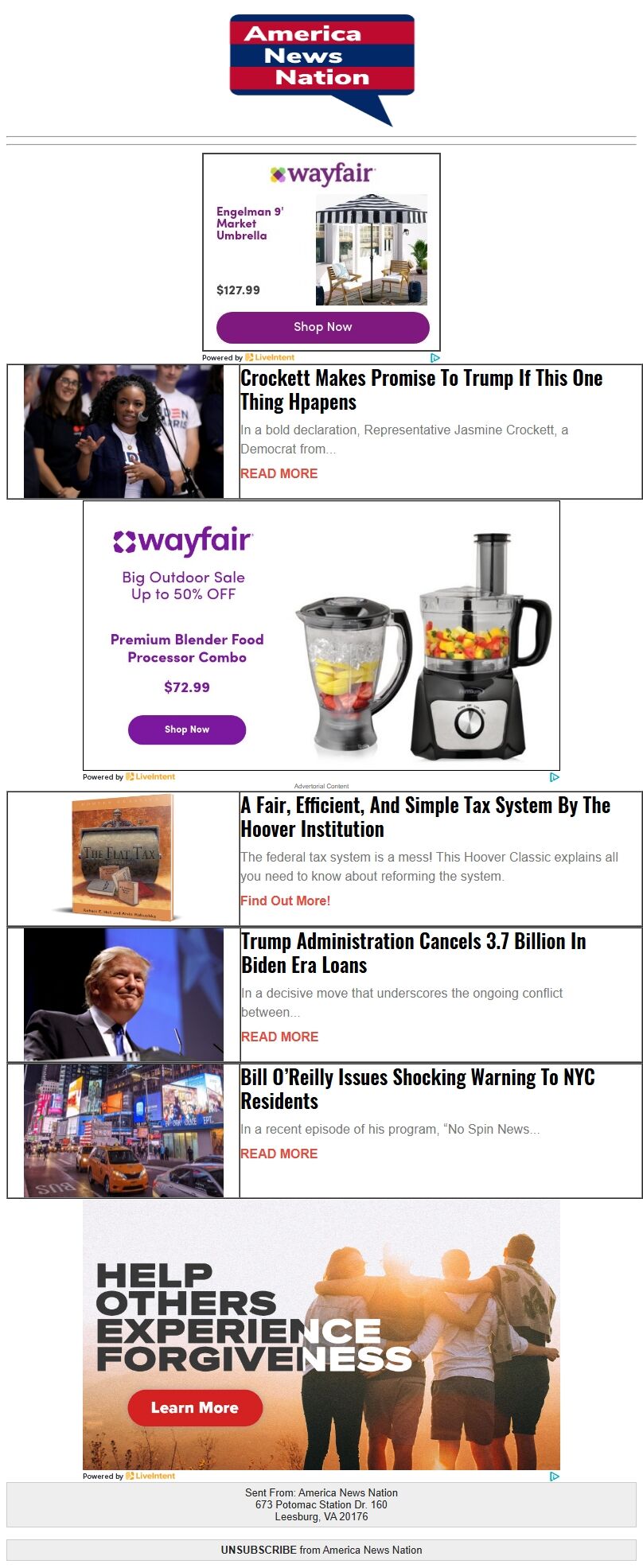
Task: Read more on Trump canceling Biden era loans
Action: coord(279,1037)
